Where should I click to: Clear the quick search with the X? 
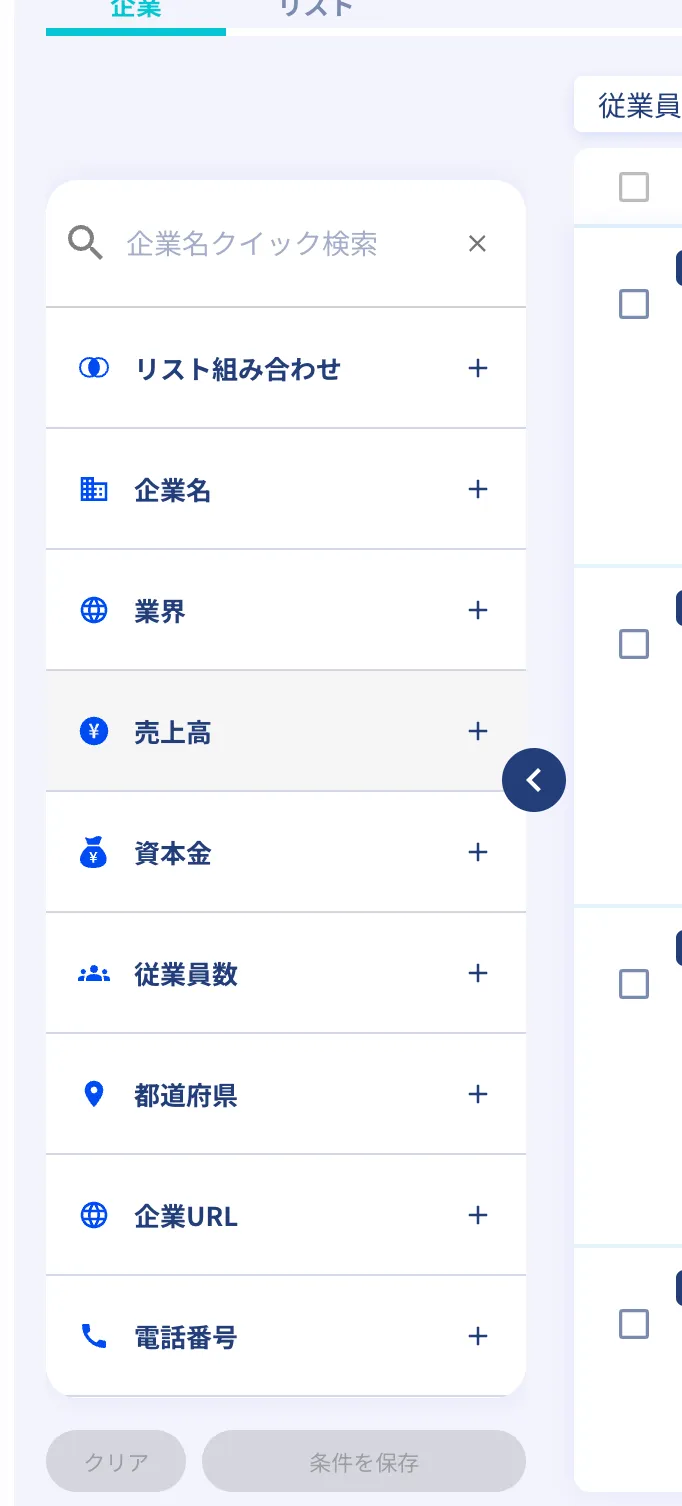tap(477, 243)
